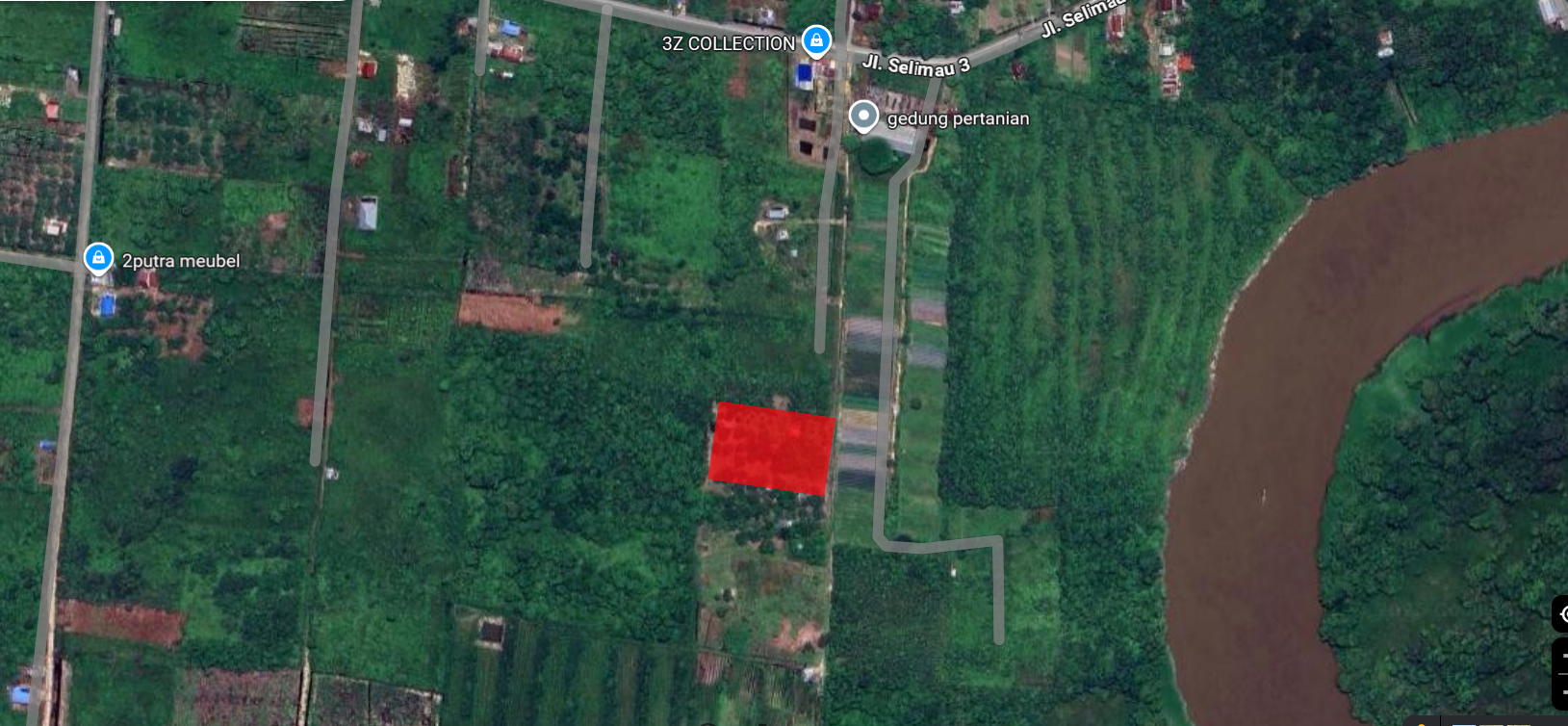Select the gedung pertanian location pin

(x=863, y=117)
